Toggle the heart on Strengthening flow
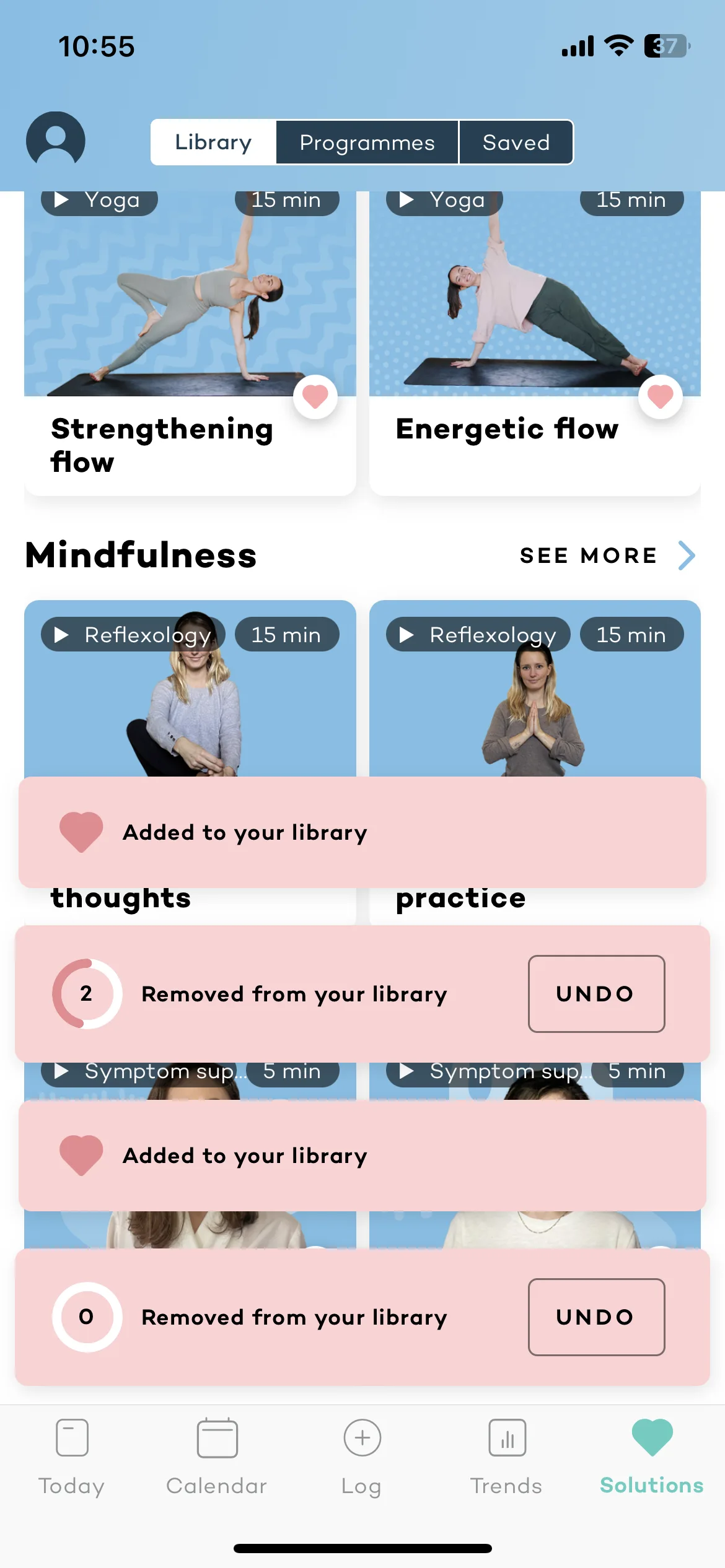The height and width of the screenshot is (1568, 725). 315,397
